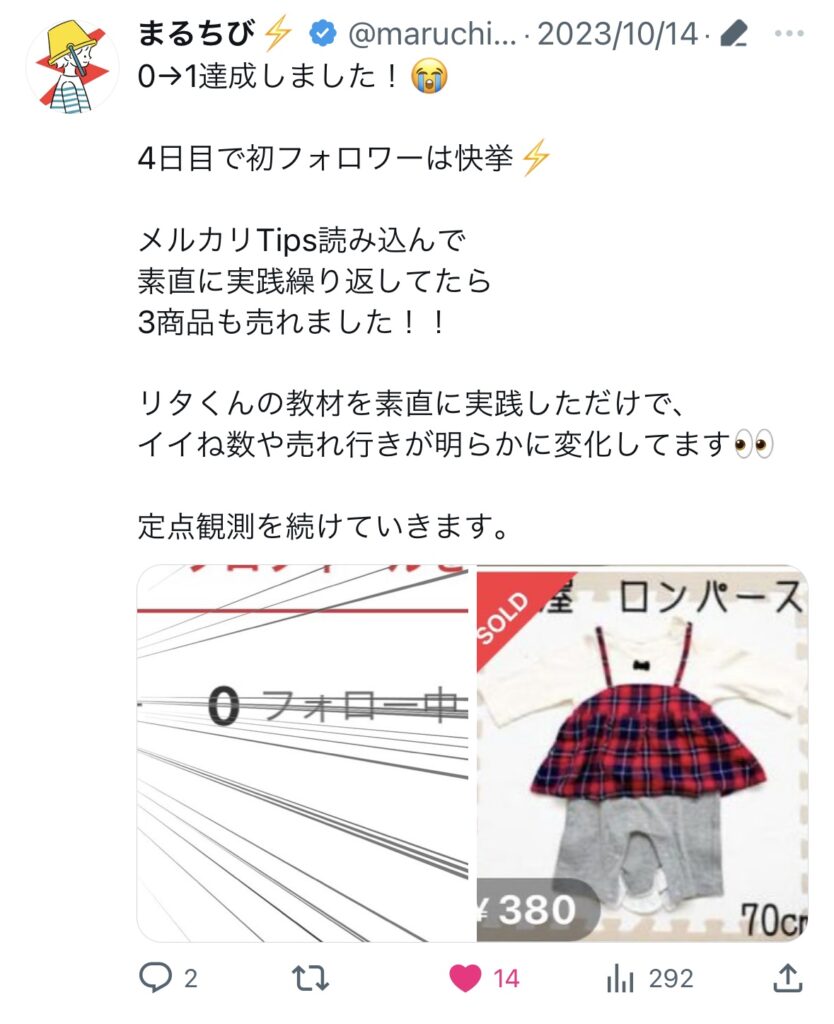
Task: Open the tweet's three-dot overflow menu
Action: (791, 34)
